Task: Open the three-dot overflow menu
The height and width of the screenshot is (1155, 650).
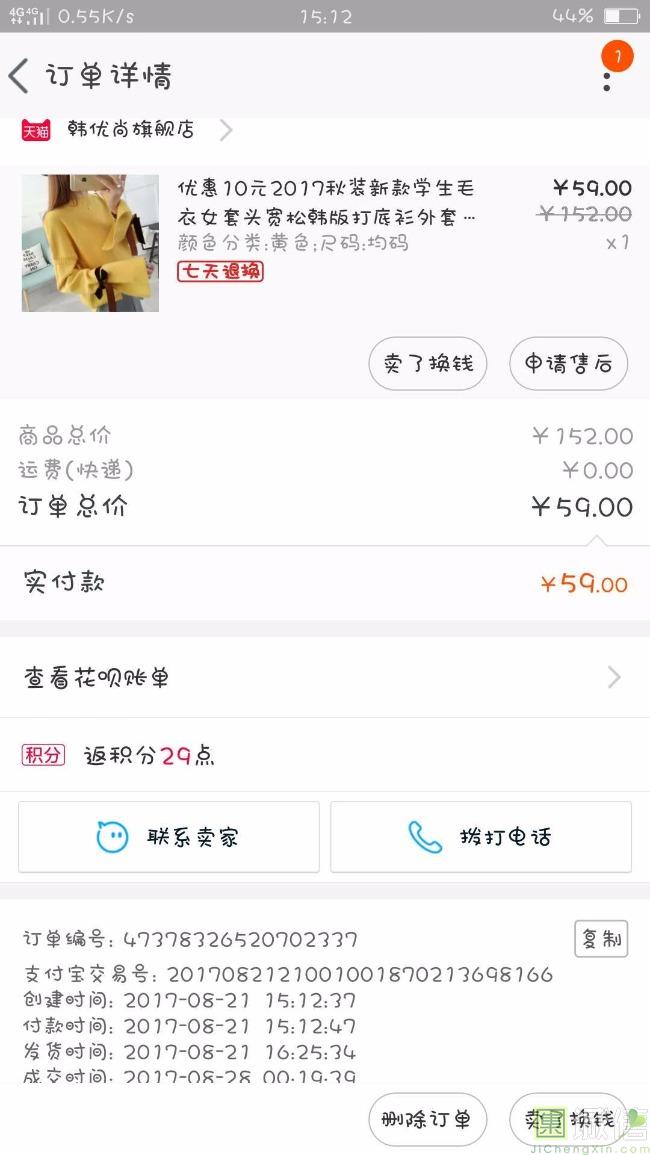Action: click(607, 76)
